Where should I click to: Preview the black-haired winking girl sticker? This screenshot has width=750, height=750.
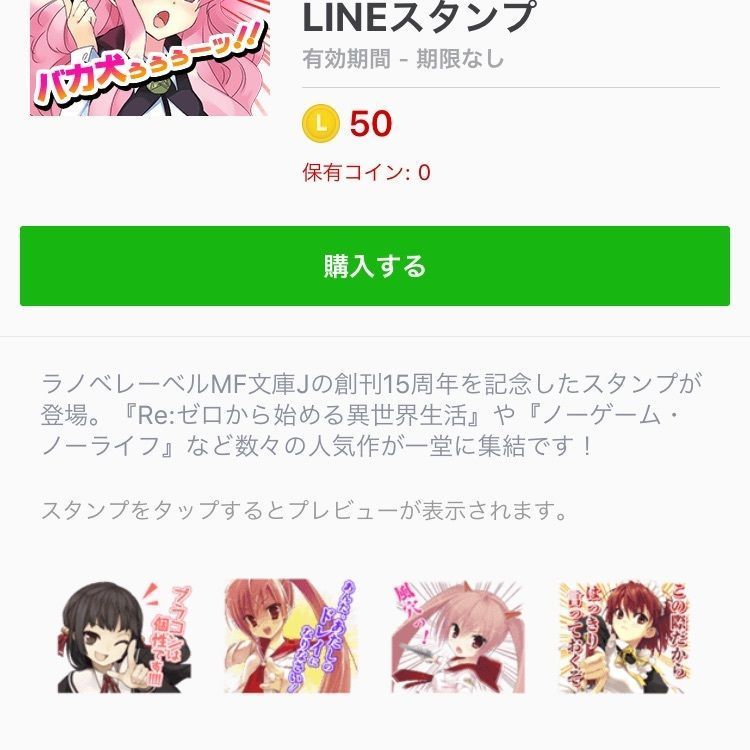coord(126,637)
